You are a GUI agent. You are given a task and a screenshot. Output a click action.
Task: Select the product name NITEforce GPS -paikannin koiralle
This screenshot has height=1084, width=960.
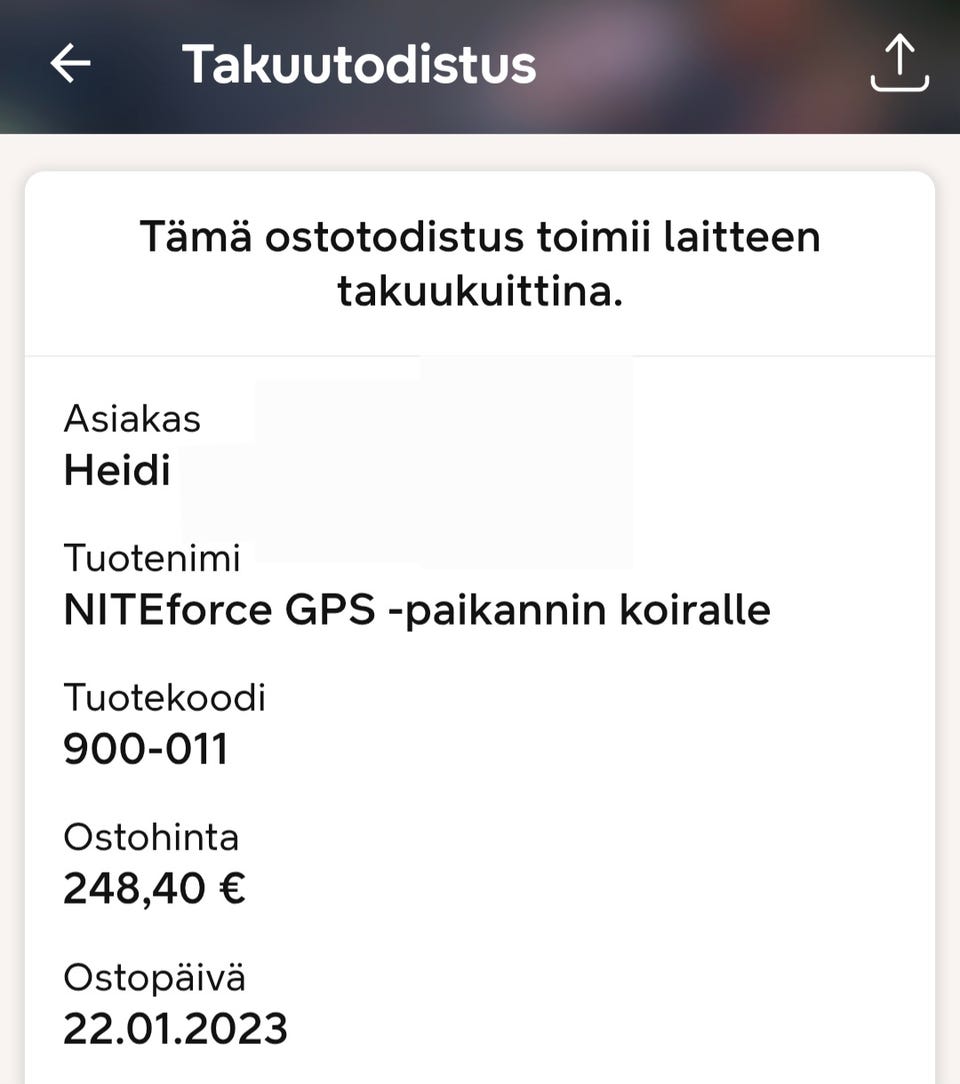tap(418, 609)
